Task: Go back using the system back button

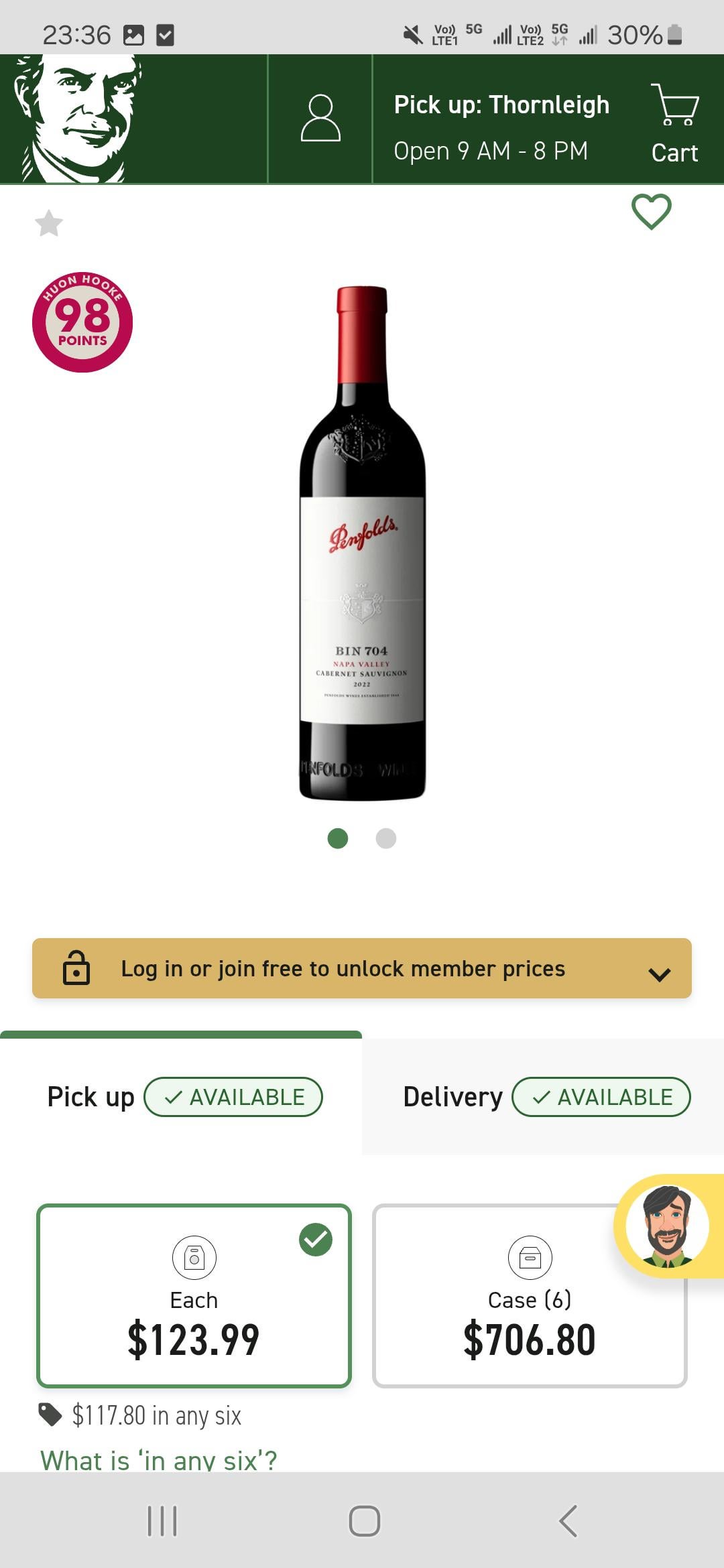Action: point(568,1520)
